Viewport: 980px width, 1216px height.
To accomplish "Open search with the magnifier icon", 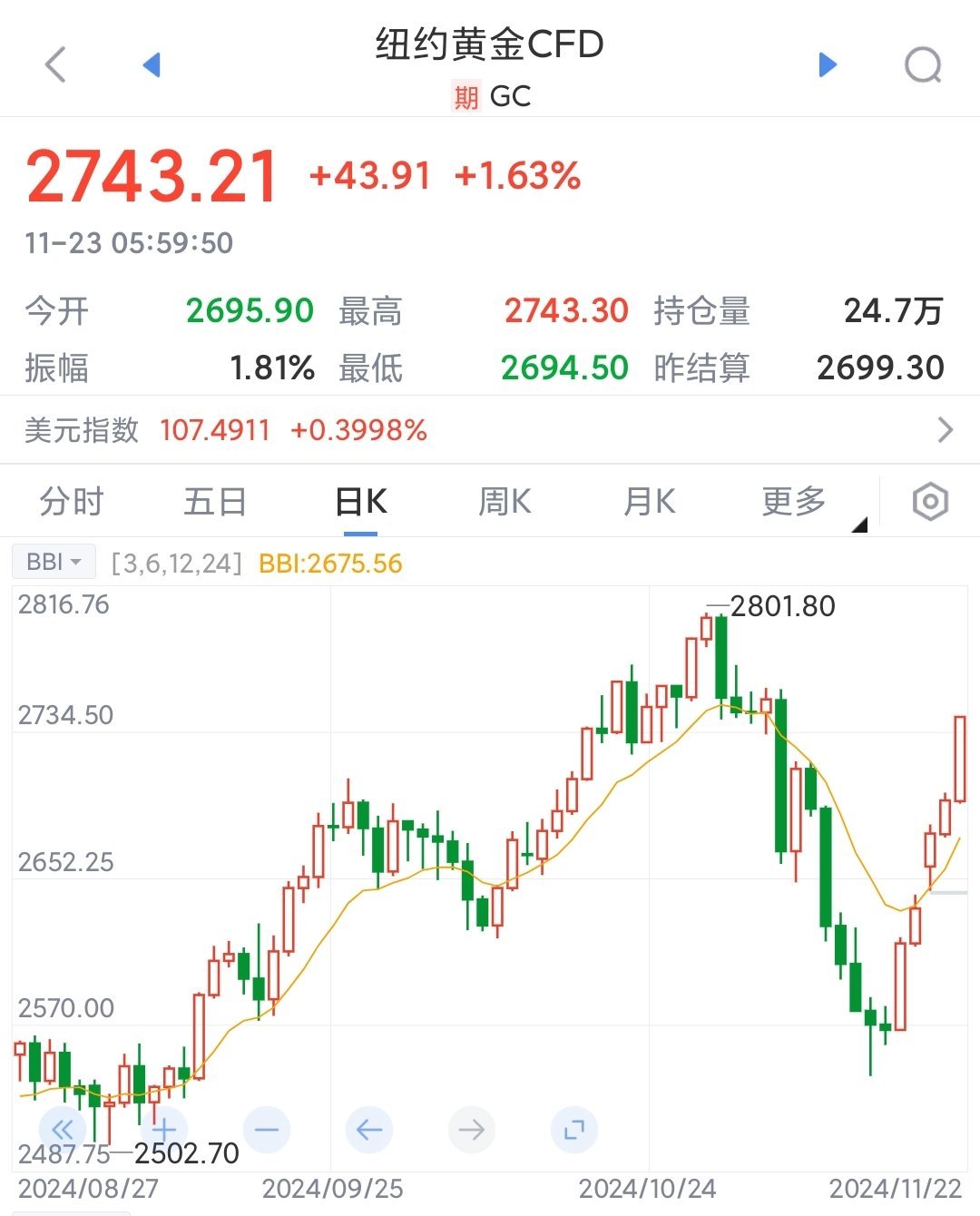I will (x=922, y=64).
